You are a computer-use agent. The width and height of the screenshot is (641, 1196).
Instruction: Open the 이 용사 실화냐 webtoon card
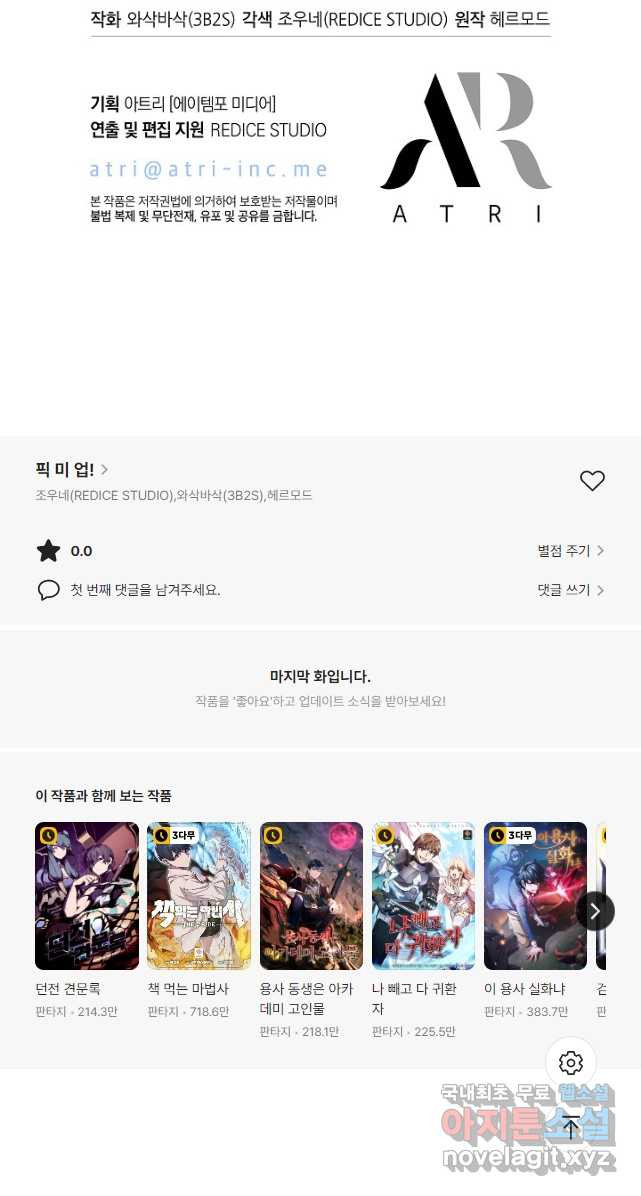point(535,896)
